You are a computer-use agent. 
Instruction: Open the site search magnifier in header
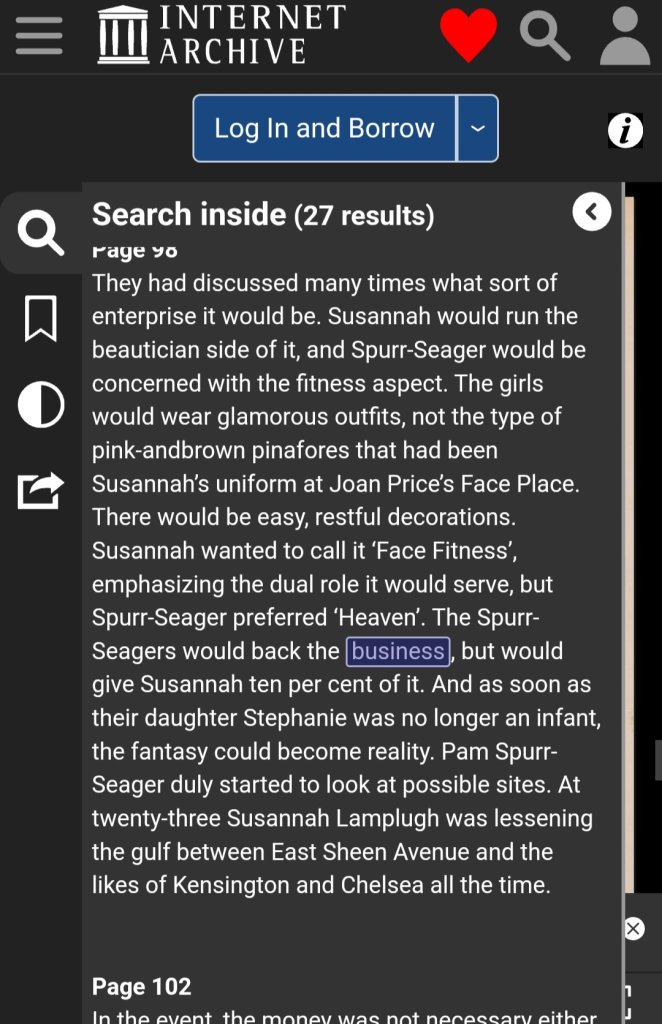point(545,35)
